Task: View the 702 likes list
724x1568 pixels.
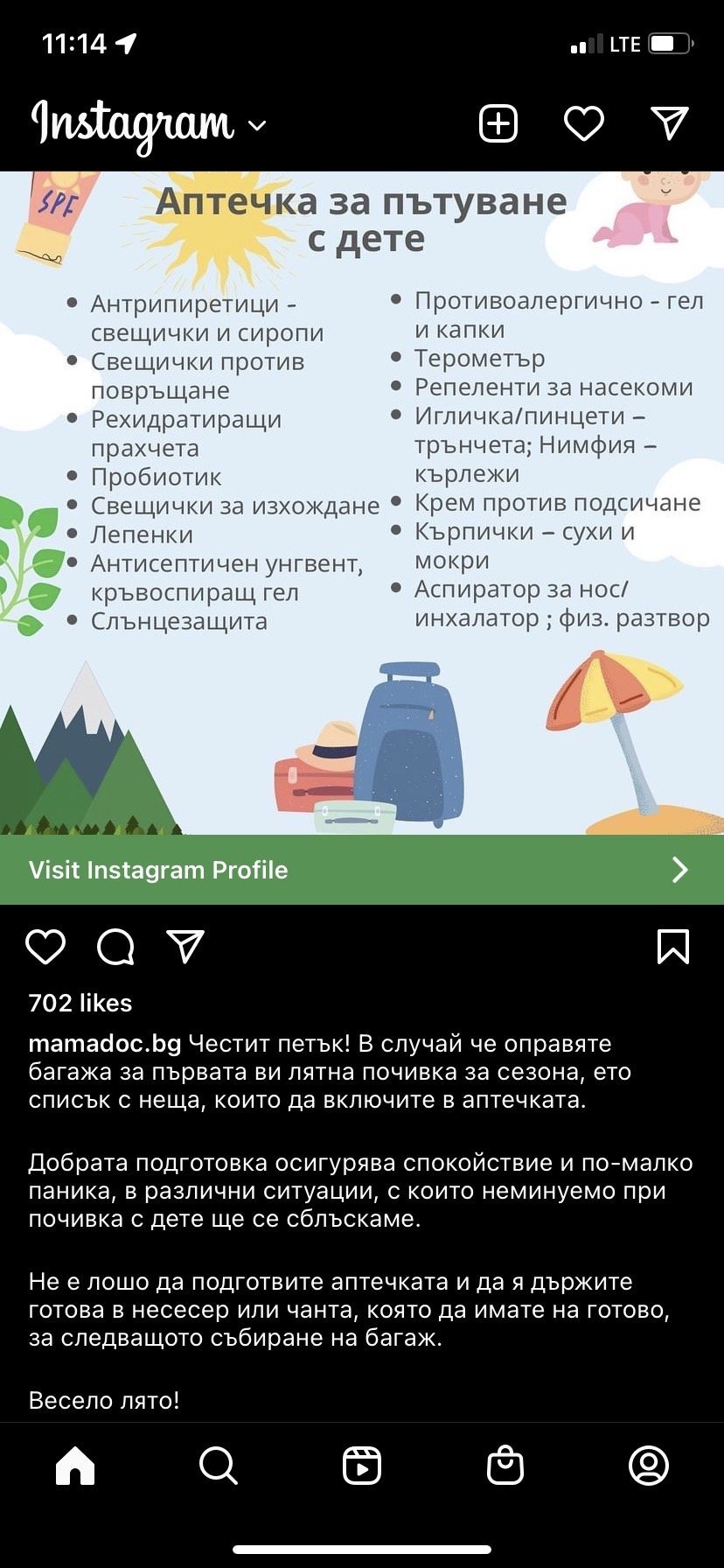Action: click(80, 1003)
